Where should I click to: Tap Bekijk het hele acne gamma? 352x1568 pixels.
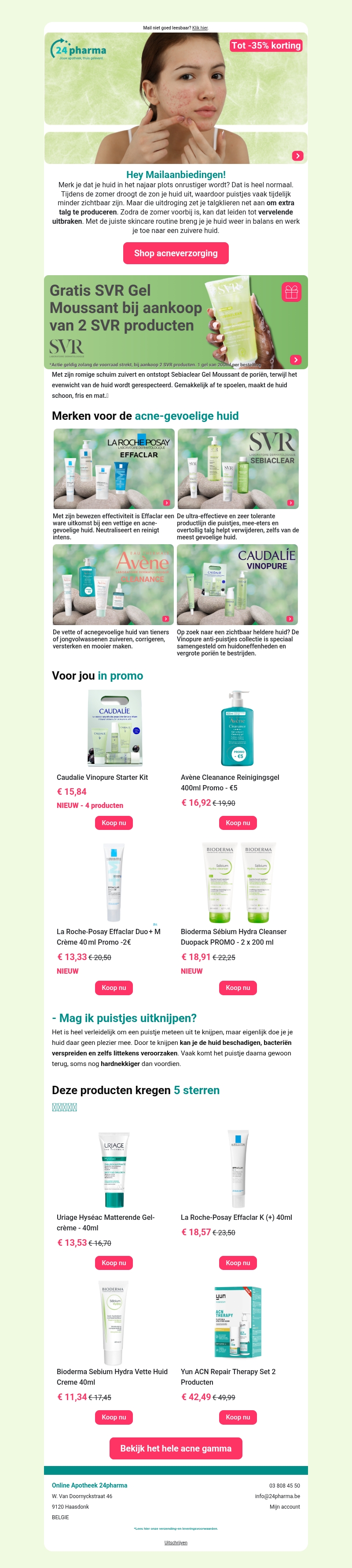[x=176, y=1449]
